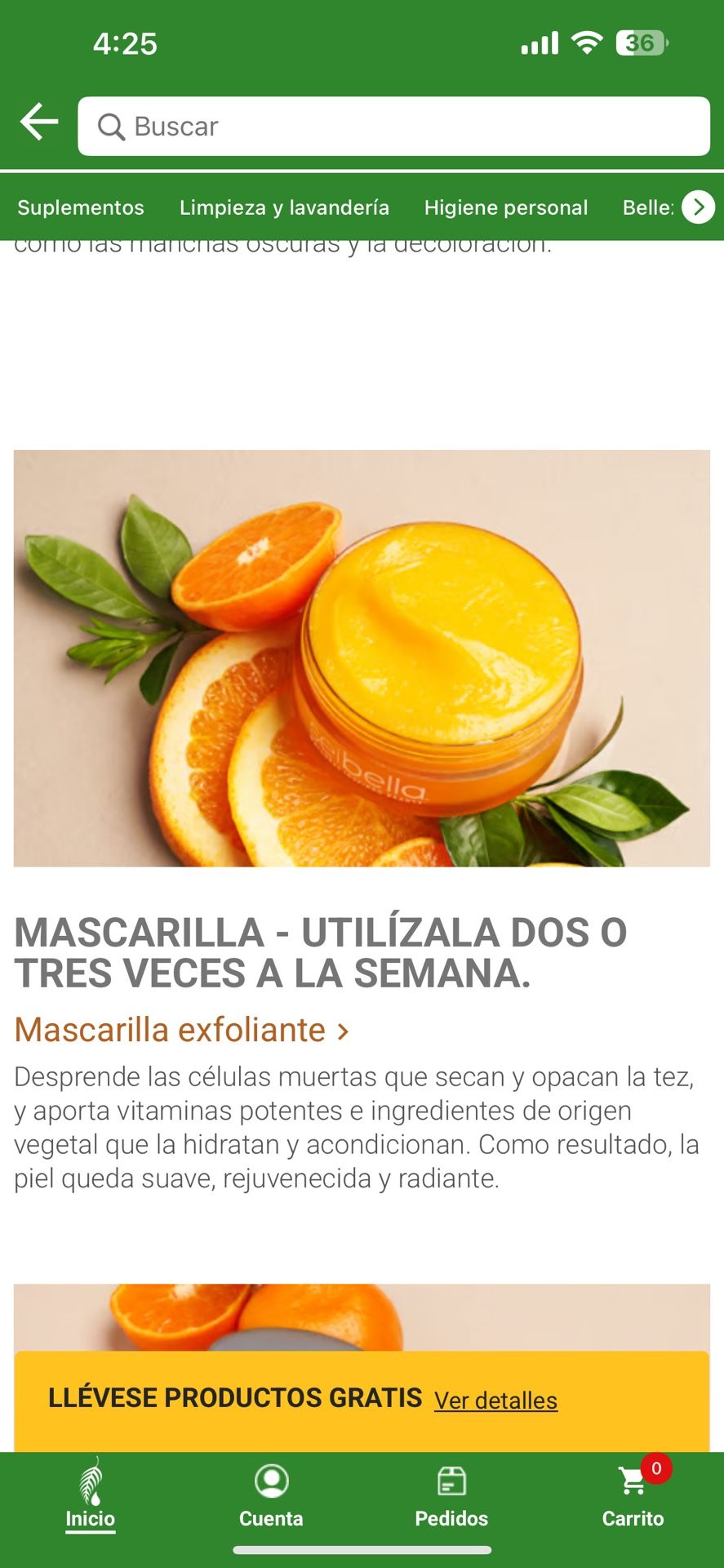View the Pedidos tab
Screen dimensions: 724x1568
pos(451,1499)
